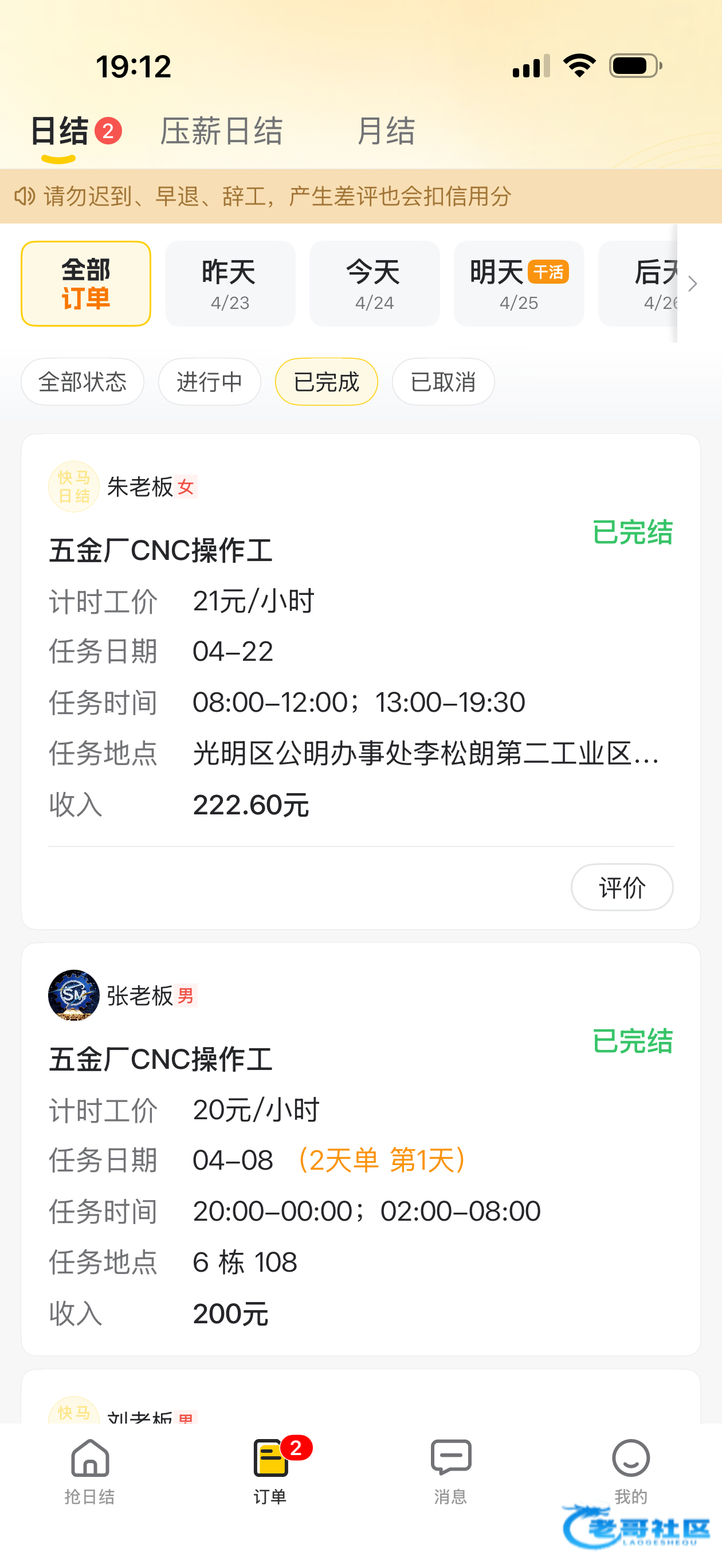Viewport: 722px width, 1568px height.
Task: Open the 消息 tab
Action: 450,1470
